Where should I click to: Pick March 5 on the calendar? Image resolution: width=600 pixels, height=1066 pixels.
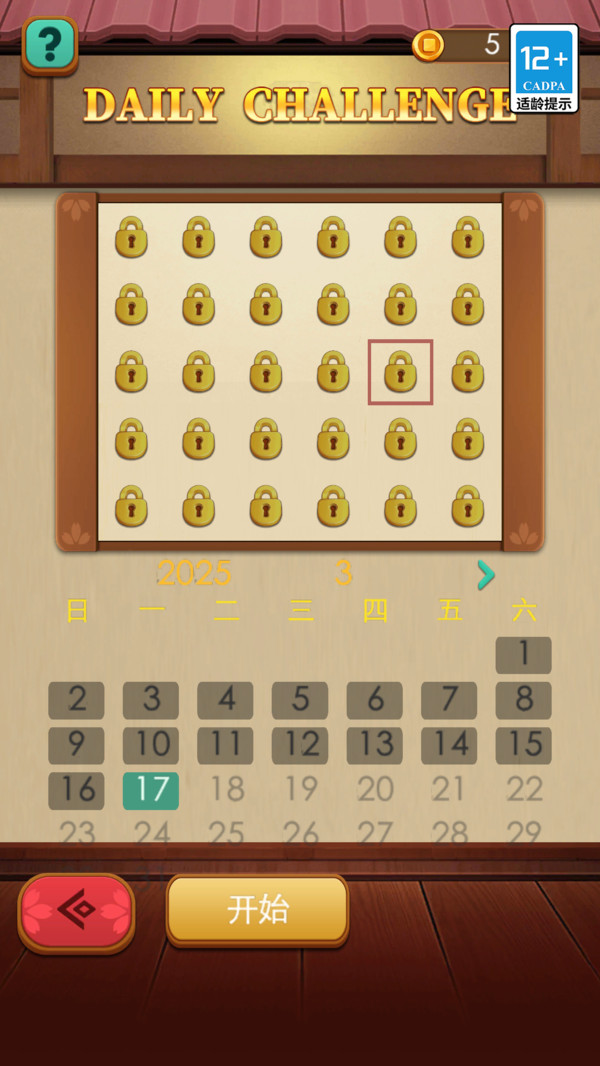pyautogui.click(x=300, y=700)
